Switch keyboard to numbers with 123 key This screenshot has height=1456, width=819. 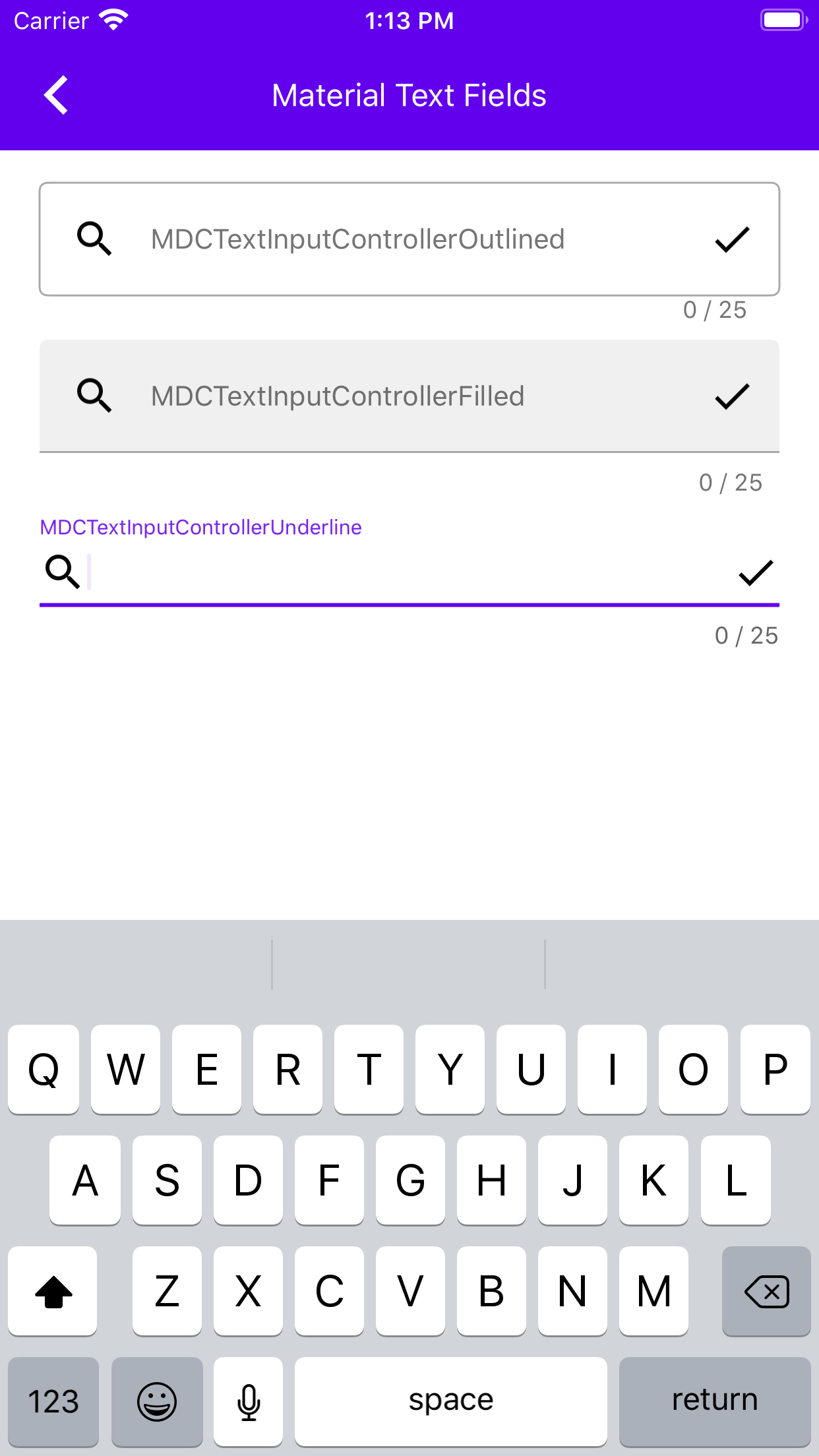tap(53, 1401)
